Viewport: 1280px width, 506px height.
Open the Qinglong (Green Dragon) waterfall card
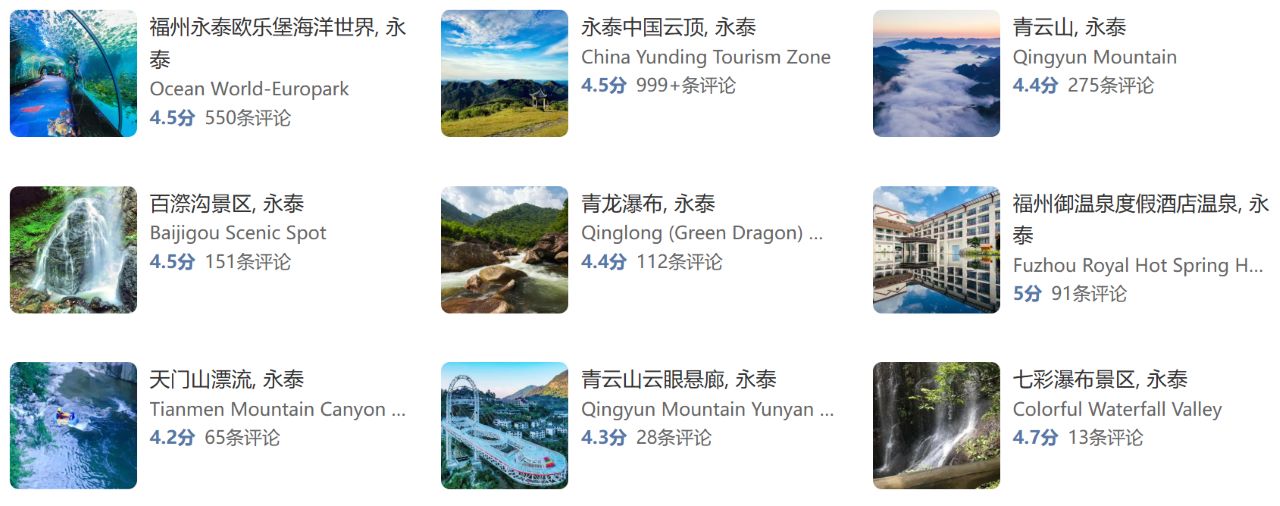701,233
